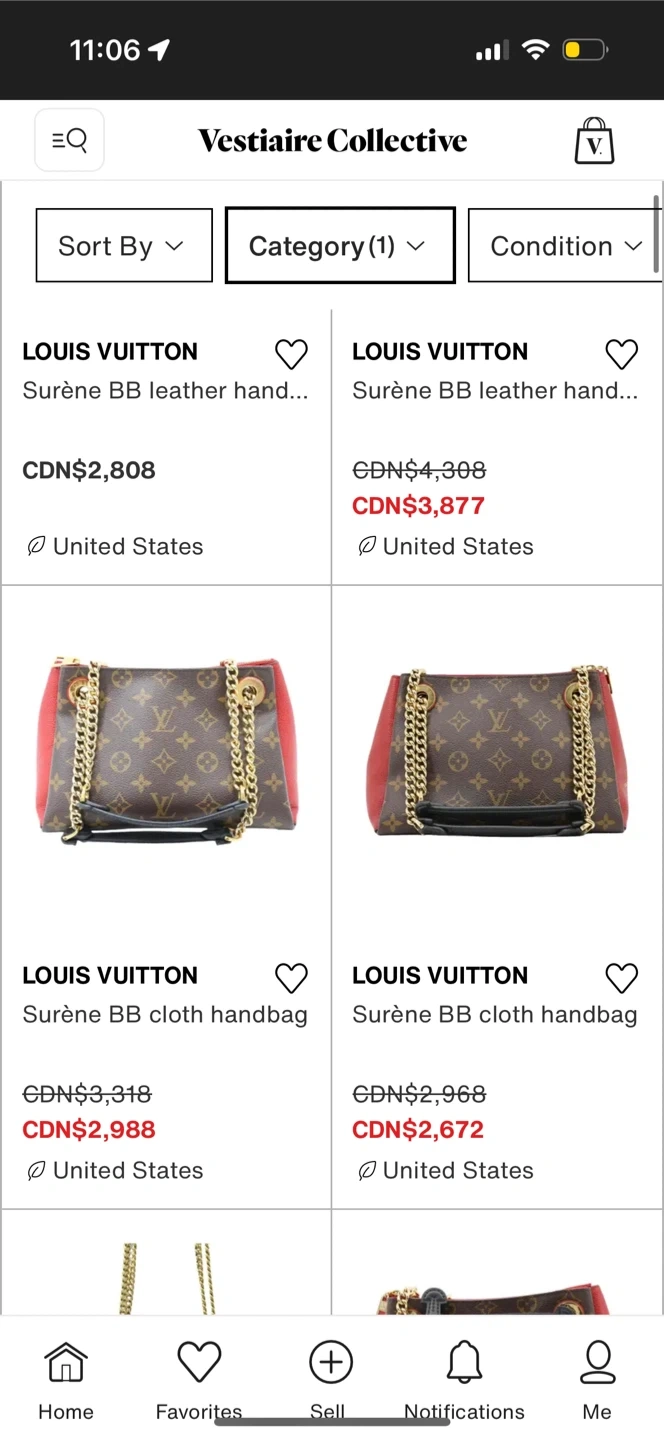
Task: Open the search menu icon
Action: coord(69,141)
